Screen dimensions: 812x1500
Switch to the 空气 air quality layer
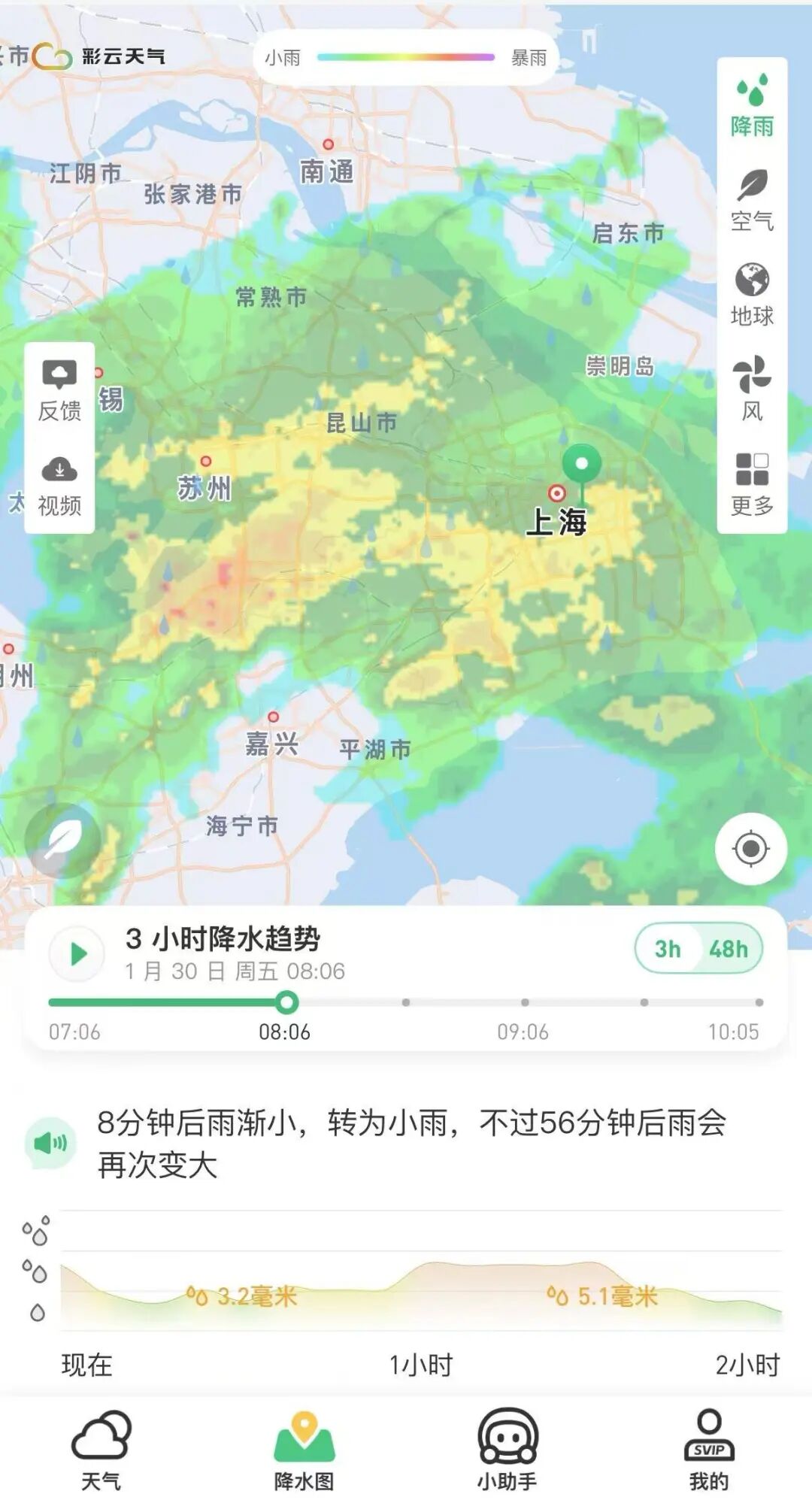pyautogui.click(x=752, y=201)
